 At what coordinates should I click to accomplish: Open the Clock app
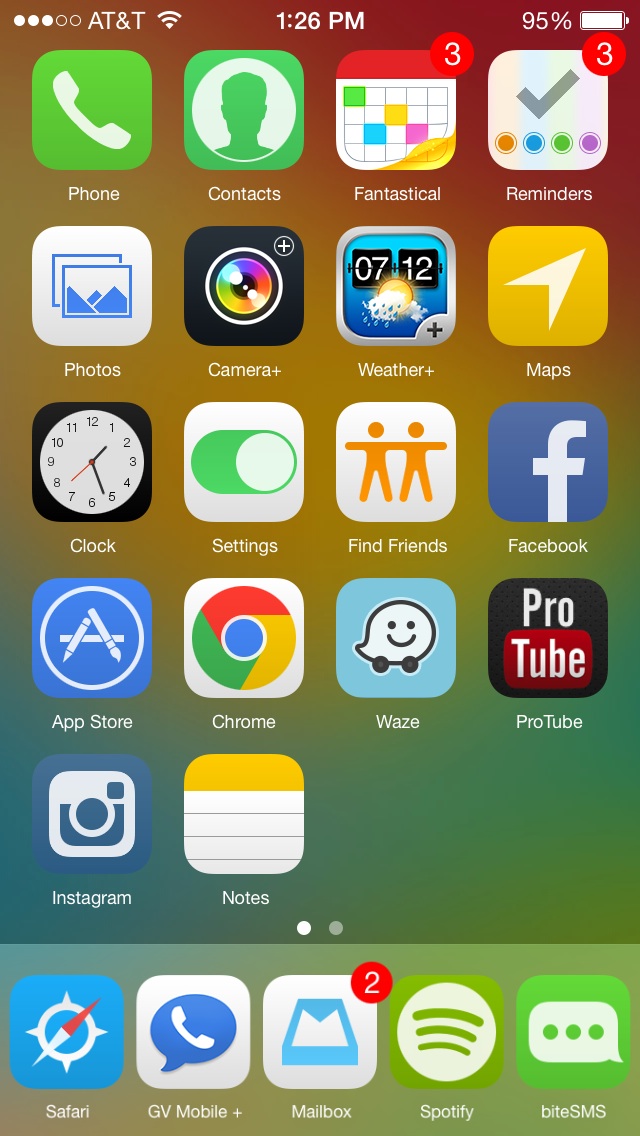pos(92,462)
